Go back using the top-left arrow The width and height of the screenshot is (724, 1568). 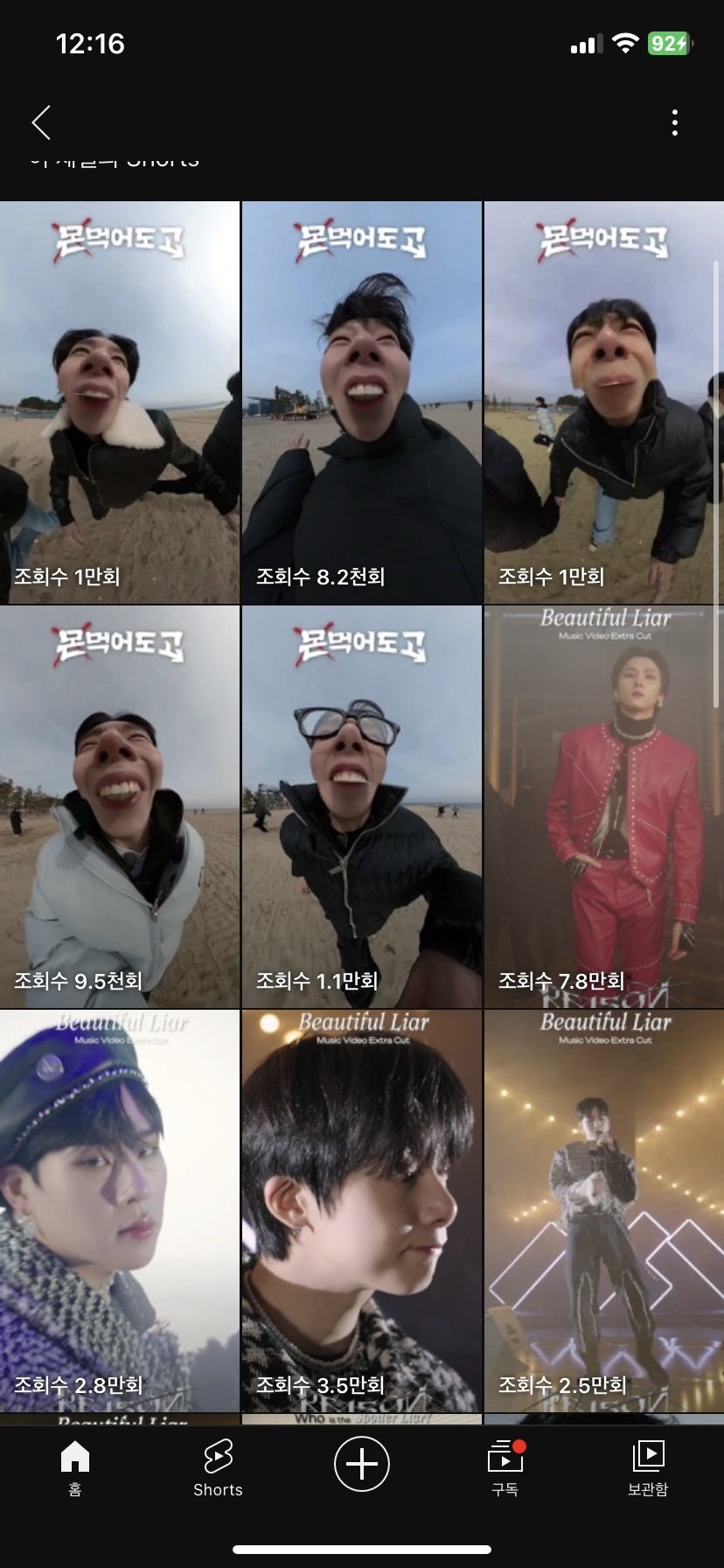(41, 122)
